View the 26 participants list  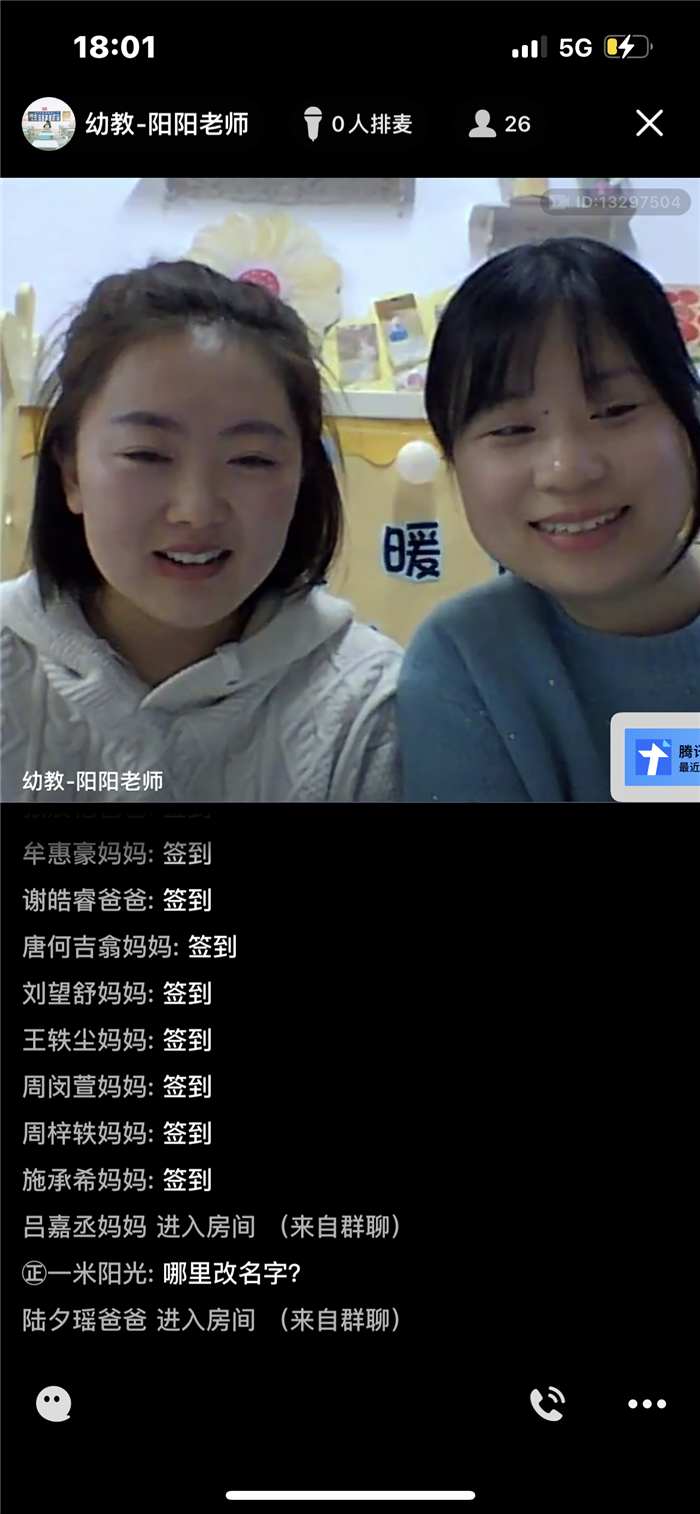(x=500, y=124)
